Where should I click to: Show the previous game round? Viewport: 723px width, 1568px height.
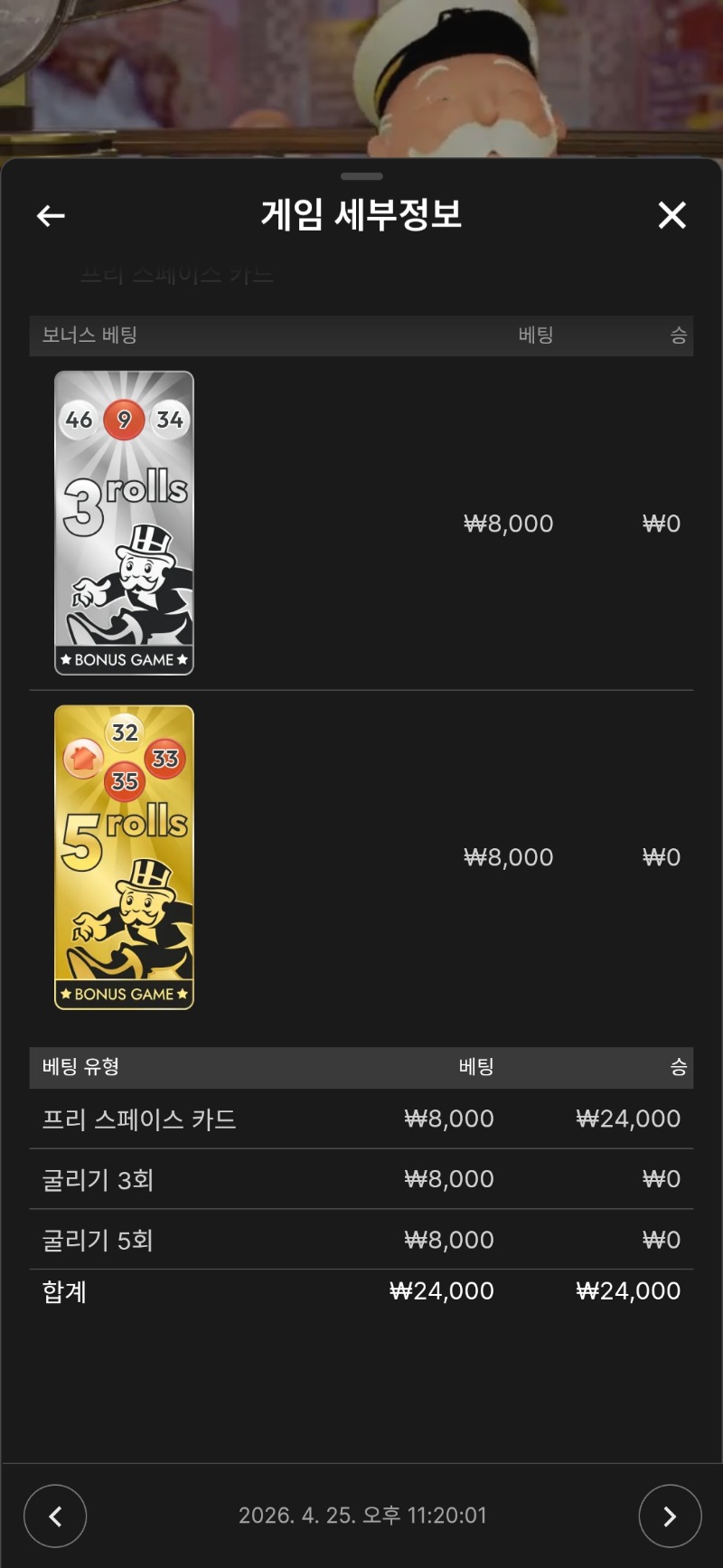coord(55,1516)
